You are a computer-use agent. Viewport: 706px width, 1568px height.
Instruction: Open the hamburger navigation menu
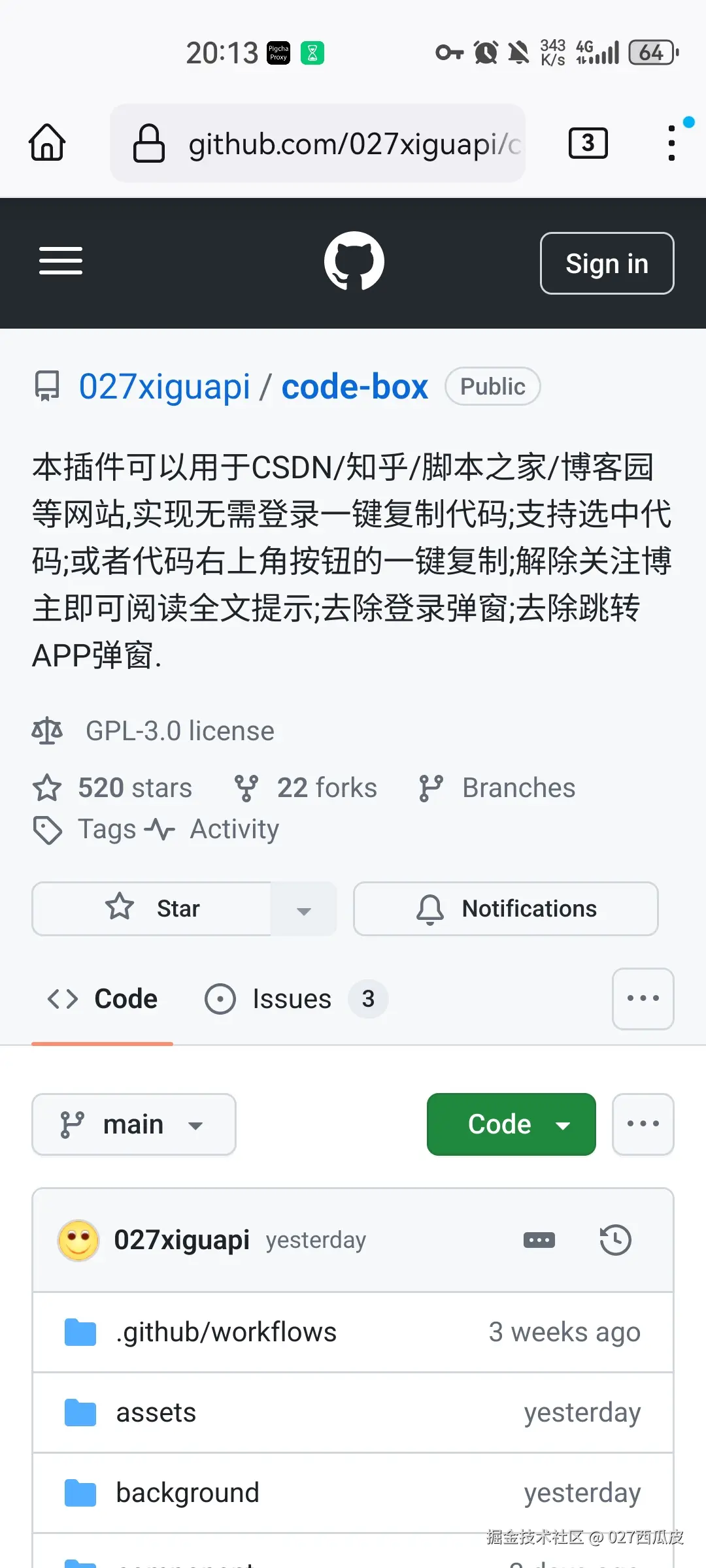[x=60, y=261]
